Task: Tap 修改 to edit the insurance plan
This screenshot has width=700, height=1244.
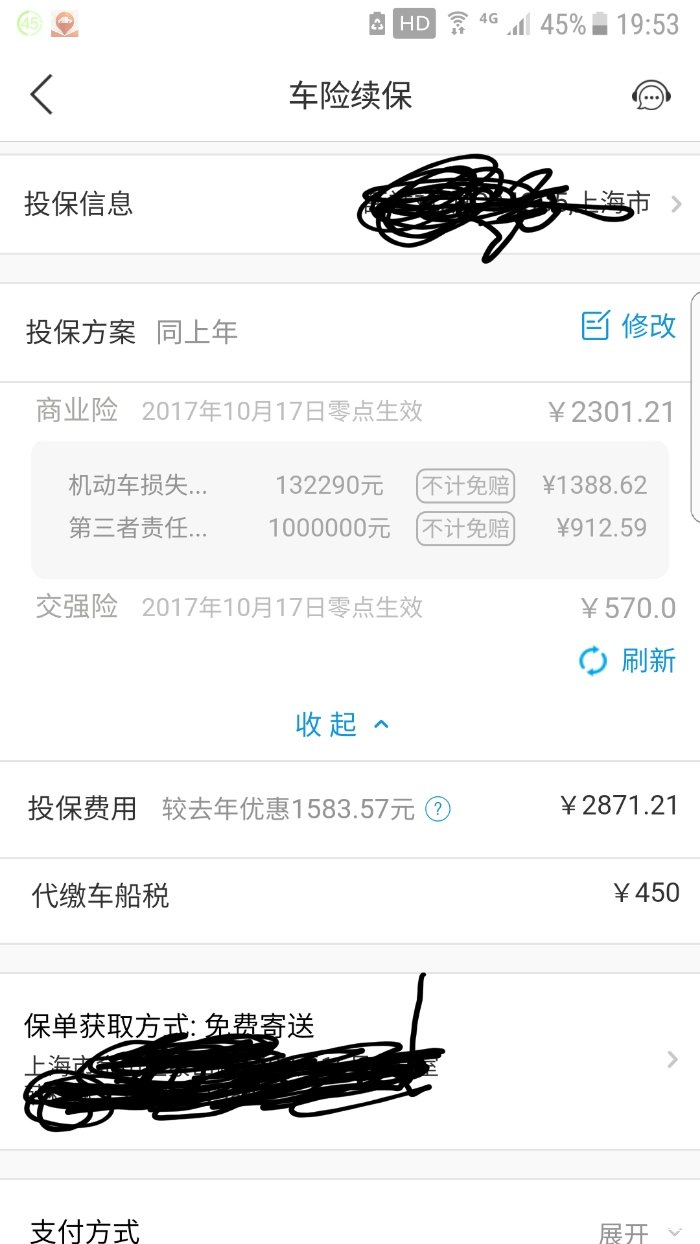Action: click(x=629, y=326)
